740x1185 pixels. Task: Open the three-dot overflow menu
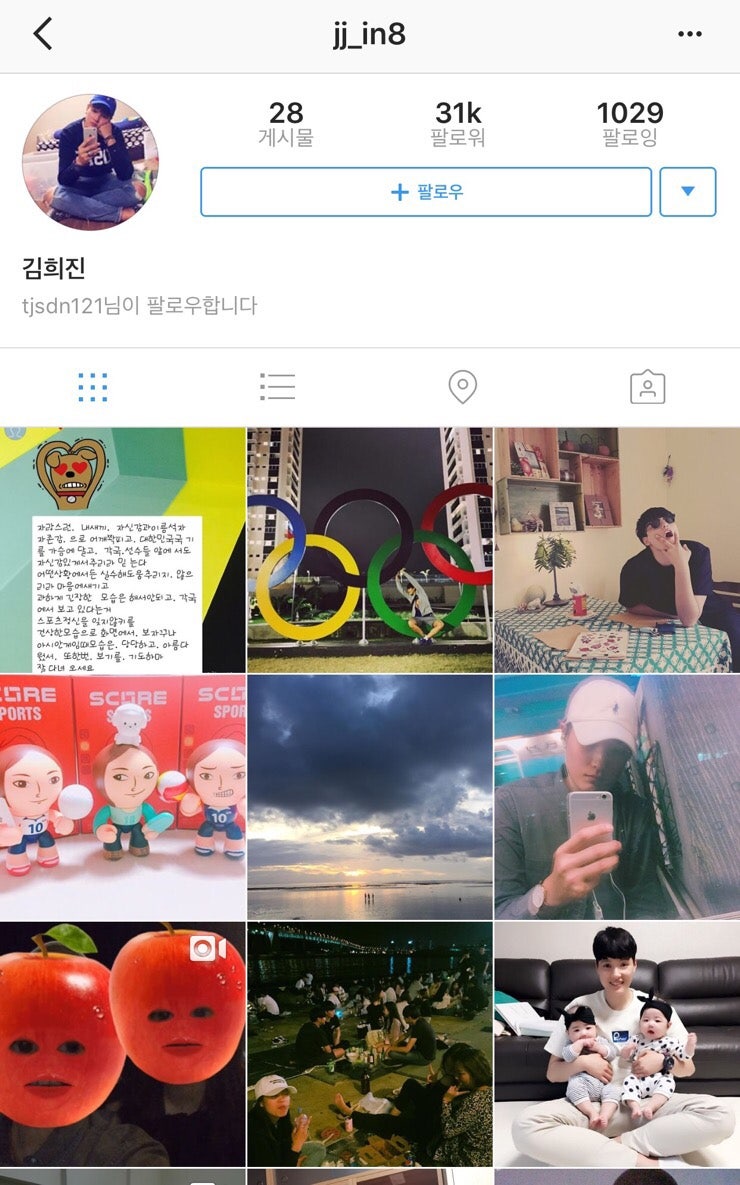[690, 34]
